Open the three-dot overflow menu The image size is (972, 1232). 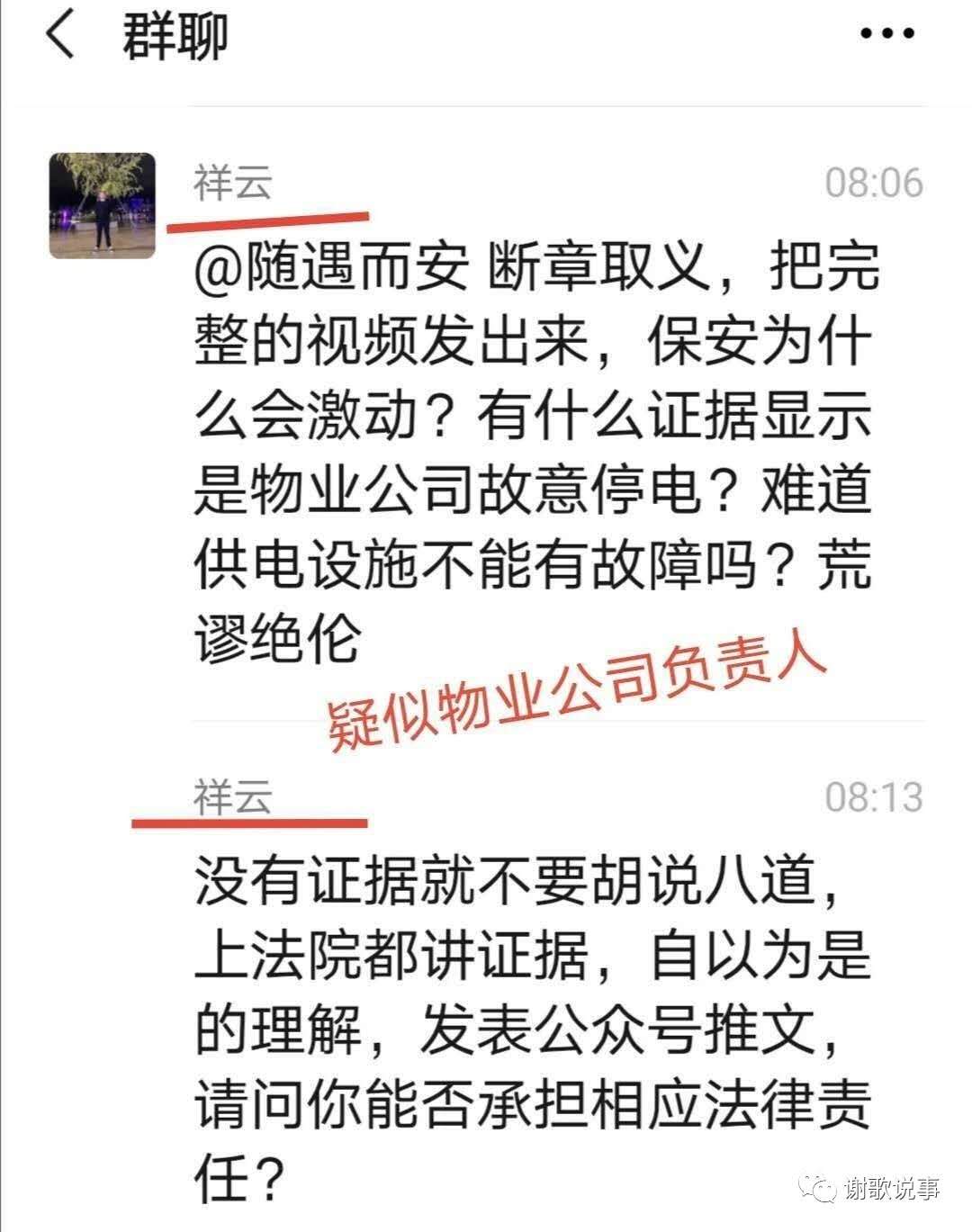pos(886,34)
